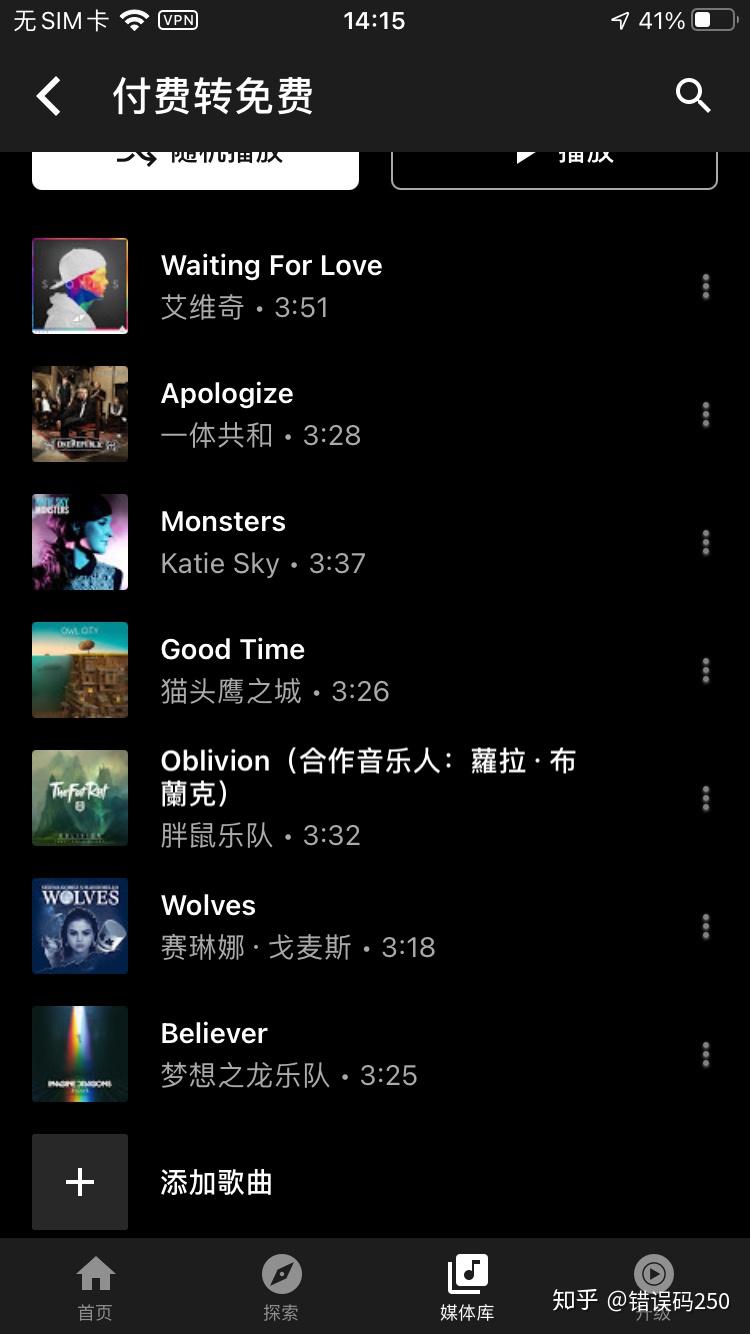
Task: Tap the back arrow to leave the playlist
Action: pyautogui.click(x=49, y=96)
